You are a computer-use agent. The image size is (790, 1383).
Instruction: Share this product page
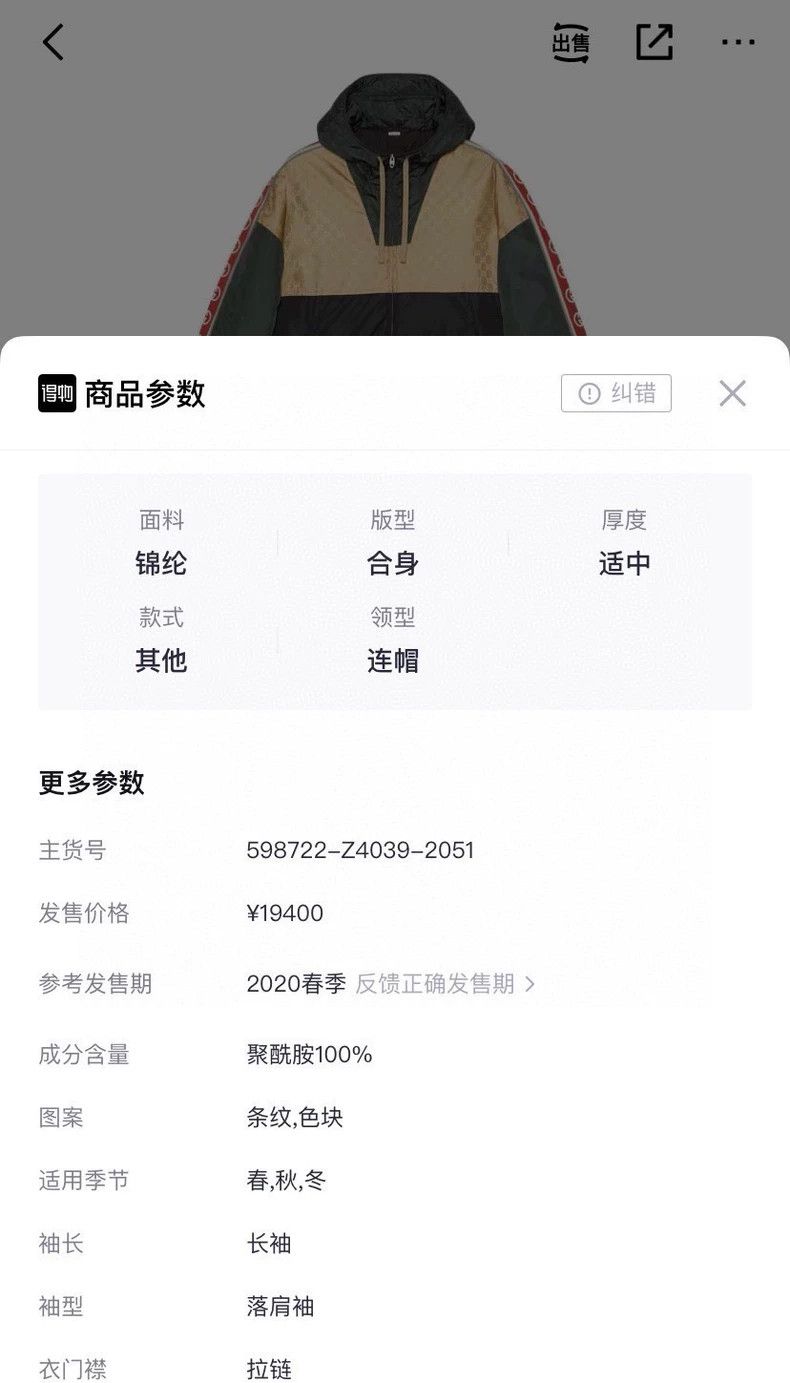[x=654, y=42]
